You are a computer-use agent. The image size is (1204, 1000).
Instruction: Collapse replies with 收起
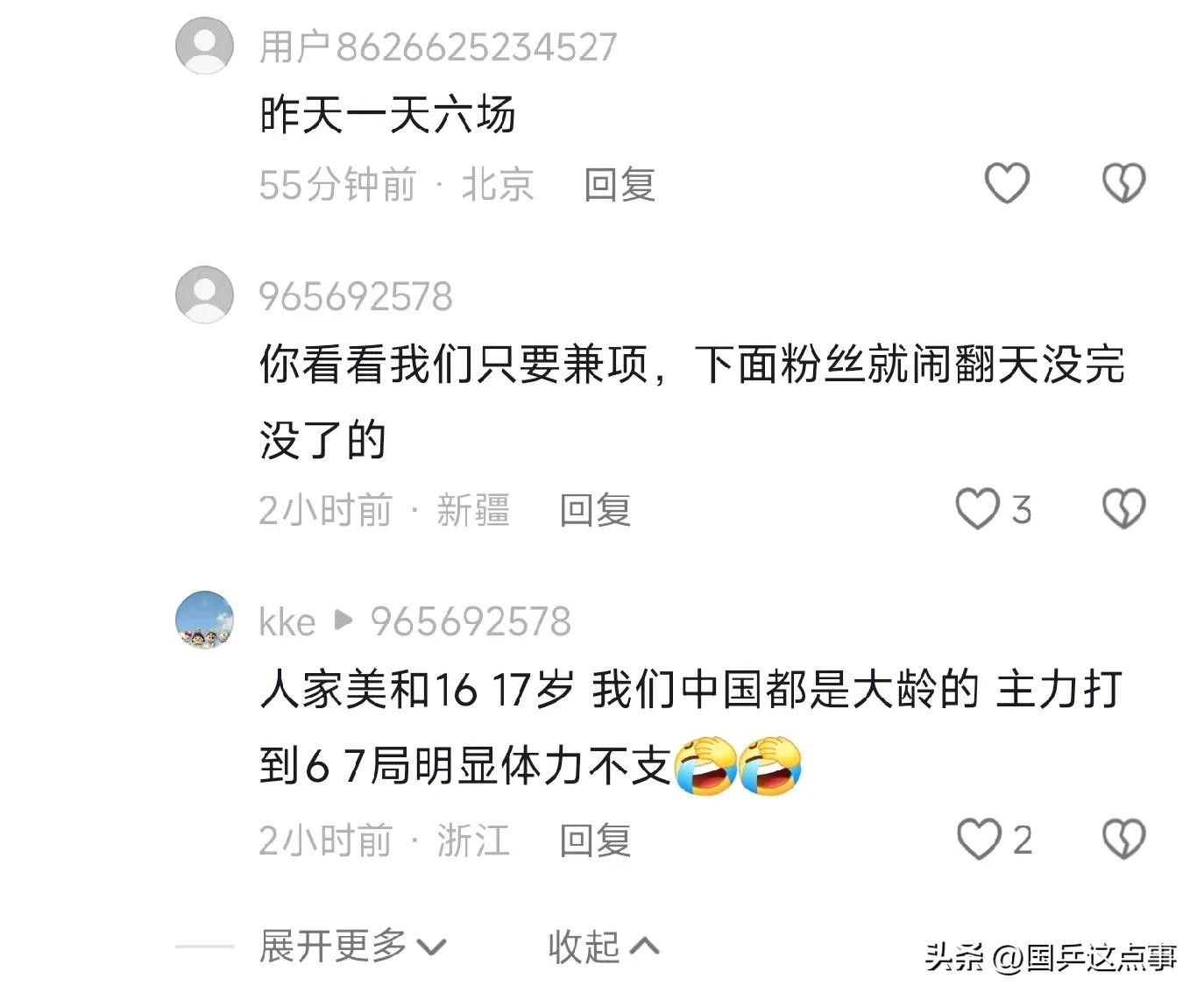coord(603,947)
